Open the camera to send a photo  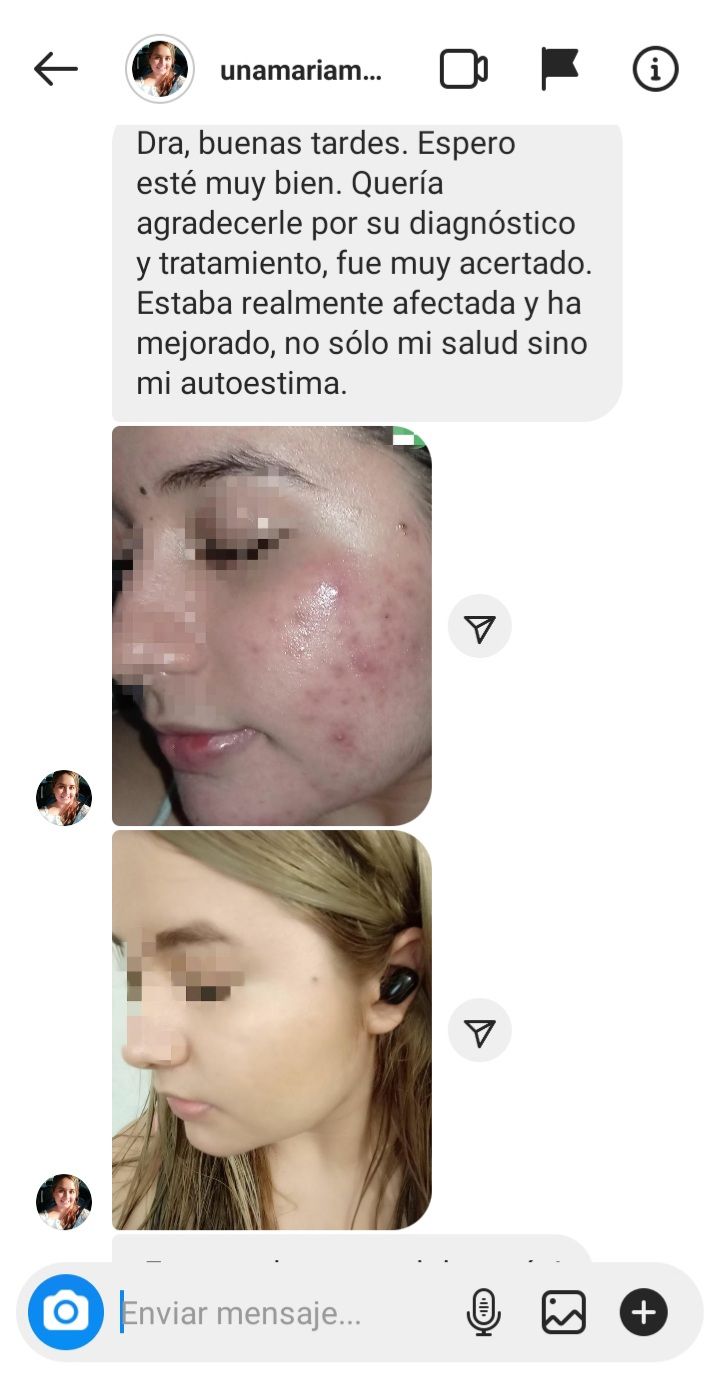pyautogui.click(x=66, y=1311)
